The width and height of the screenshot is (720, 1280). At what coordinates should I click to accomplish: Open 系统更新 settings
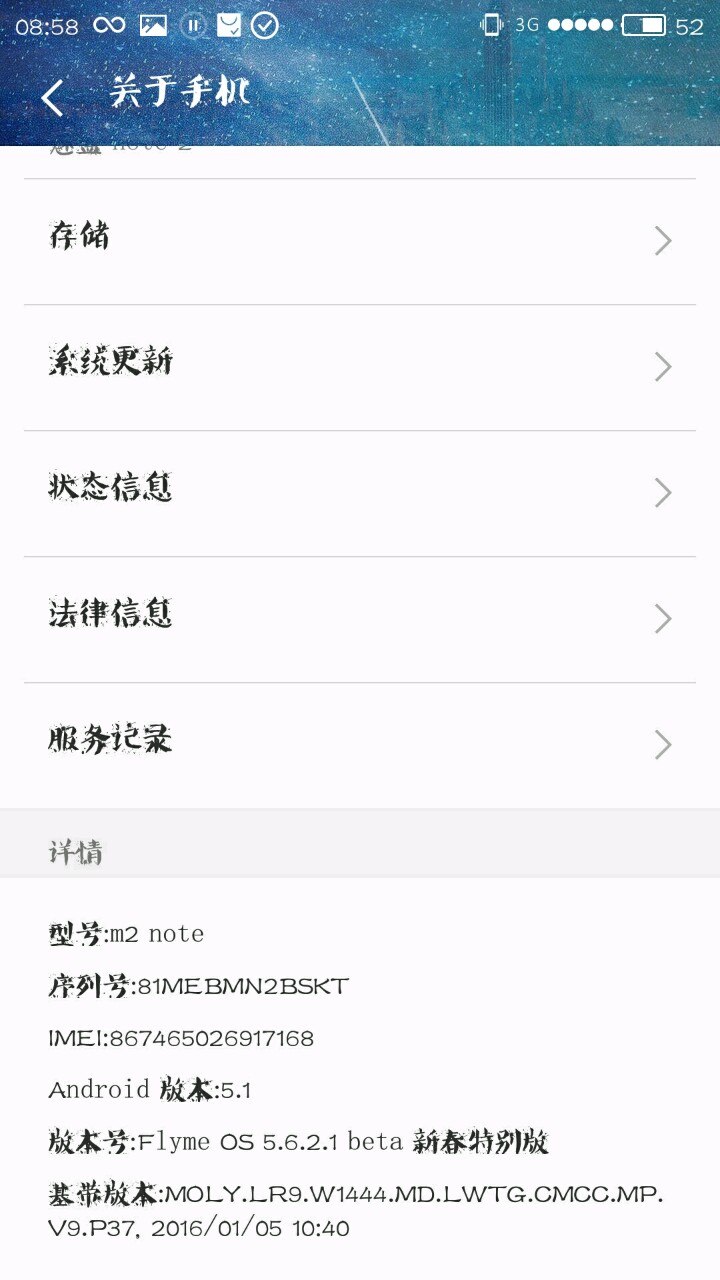tap(360, 366)
